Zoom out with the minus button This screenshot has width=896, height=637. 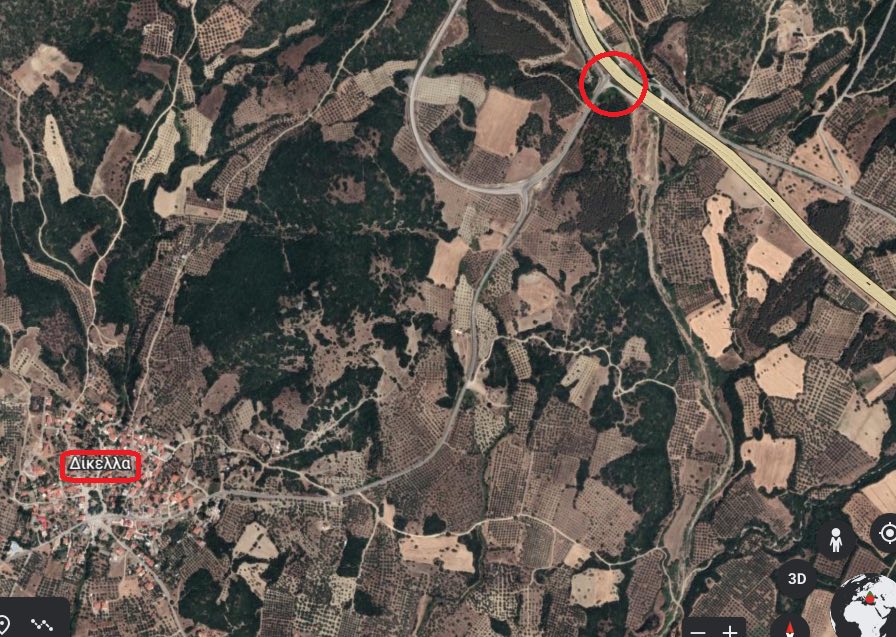(698, 631)
